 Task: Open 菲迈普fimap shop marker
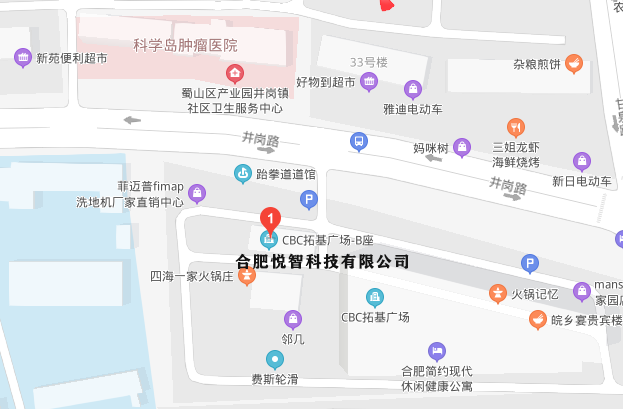click(197, 193)
